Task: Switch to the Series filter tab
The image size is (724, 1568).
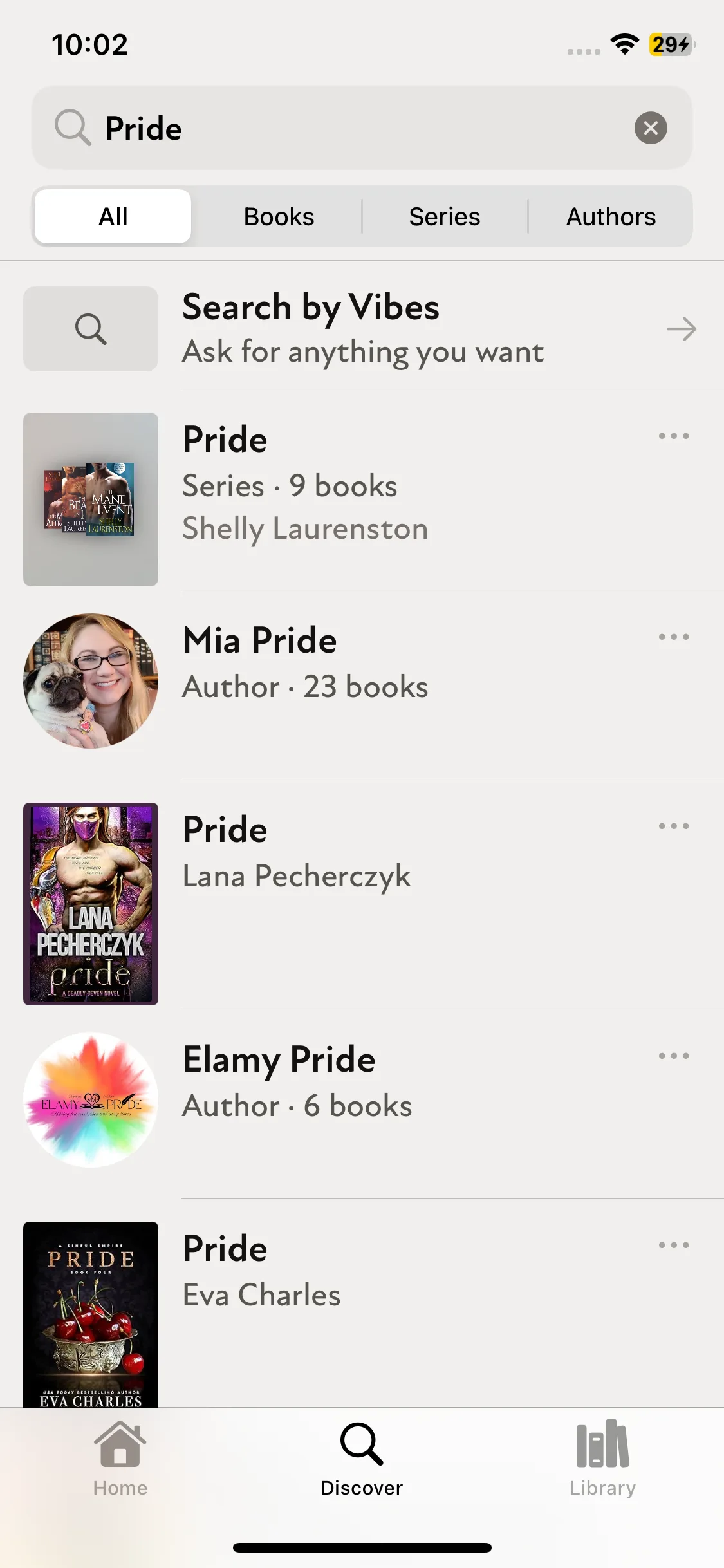Action: [x=444, y=217]
